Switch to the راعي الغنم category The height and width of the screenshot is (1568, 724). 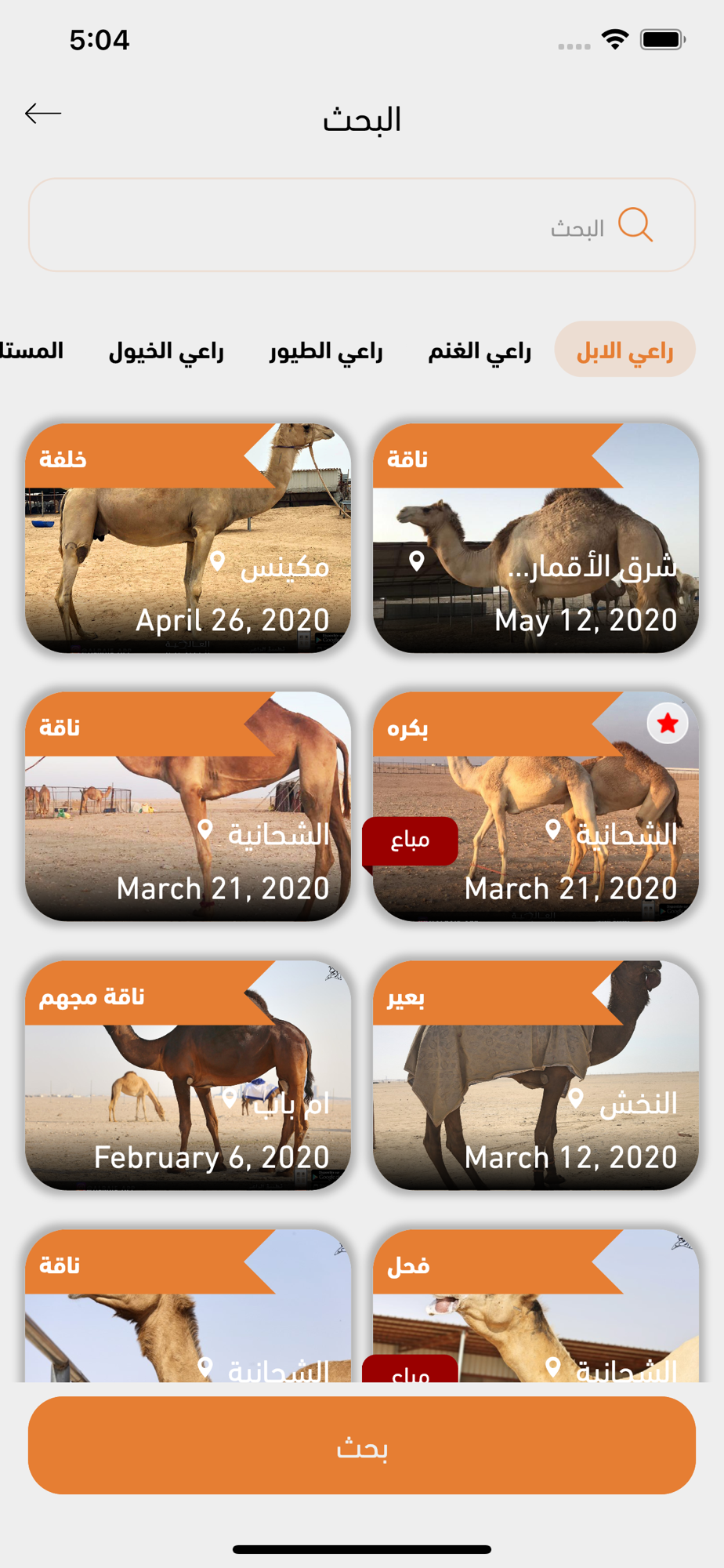point(480,350)
